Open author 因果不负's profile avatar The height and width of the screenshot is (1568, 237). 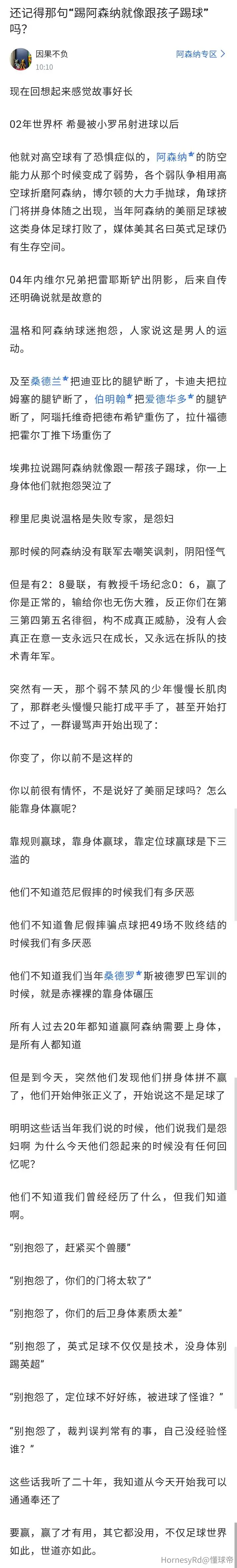[x=21, y=59]
